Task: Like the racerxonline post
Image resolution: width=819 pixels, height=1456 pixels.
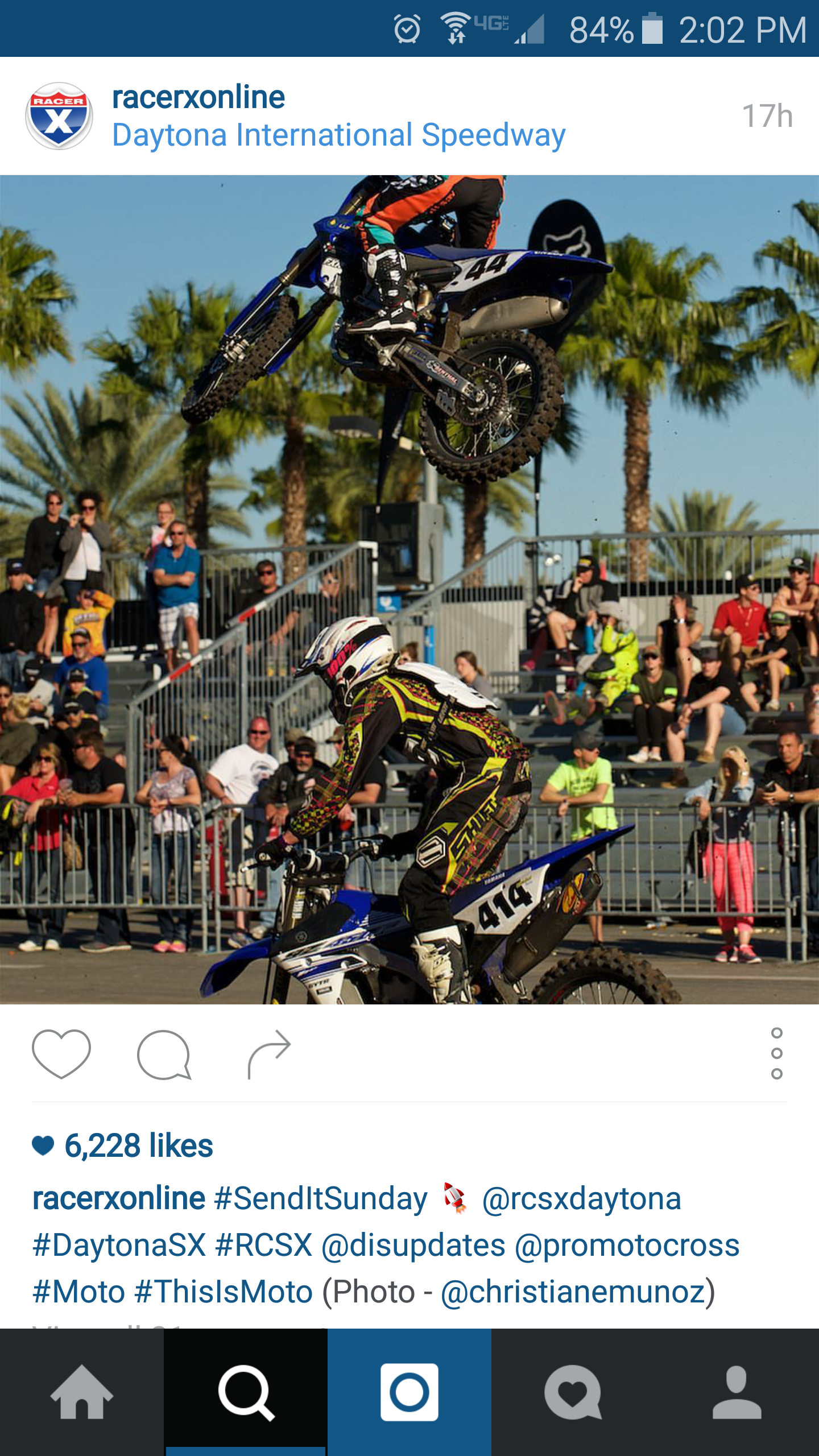Action: click(61, 1053)
